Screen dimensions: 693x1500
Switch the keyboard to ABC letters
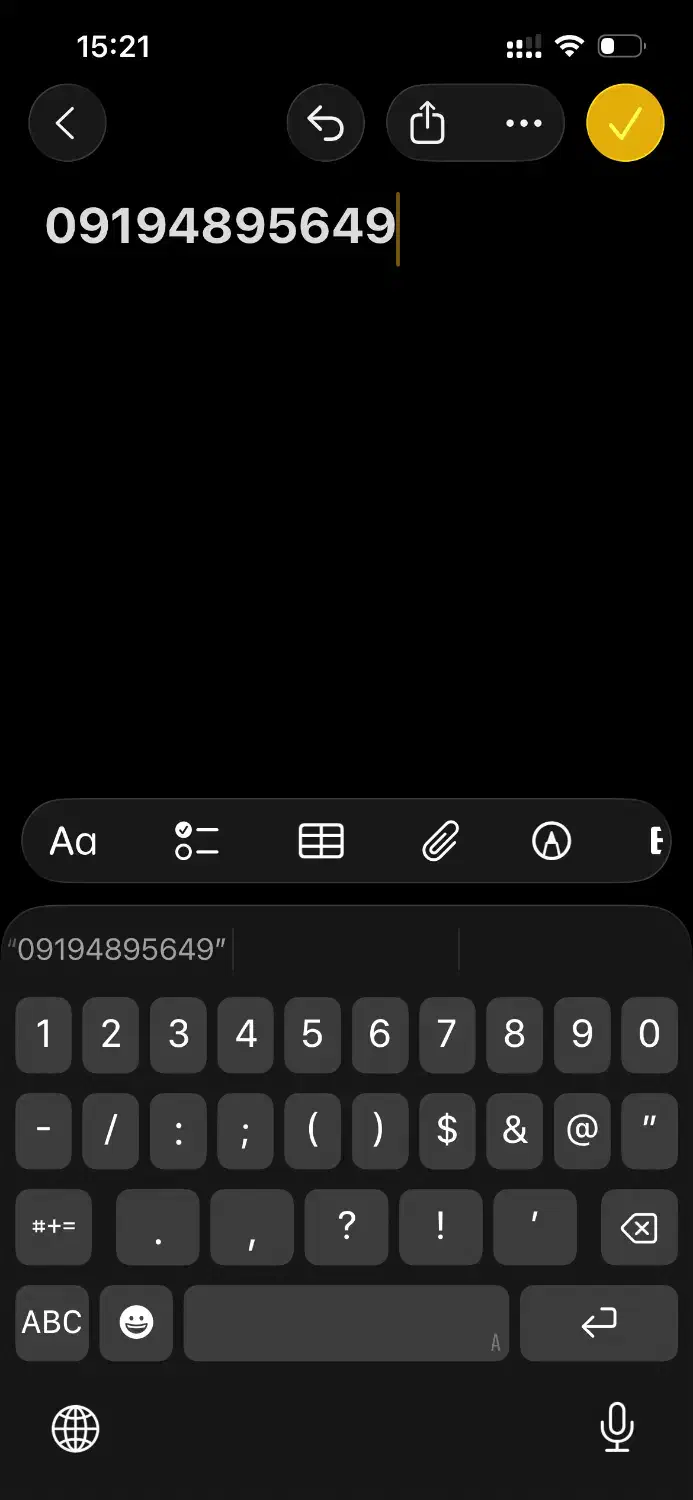52,1322
